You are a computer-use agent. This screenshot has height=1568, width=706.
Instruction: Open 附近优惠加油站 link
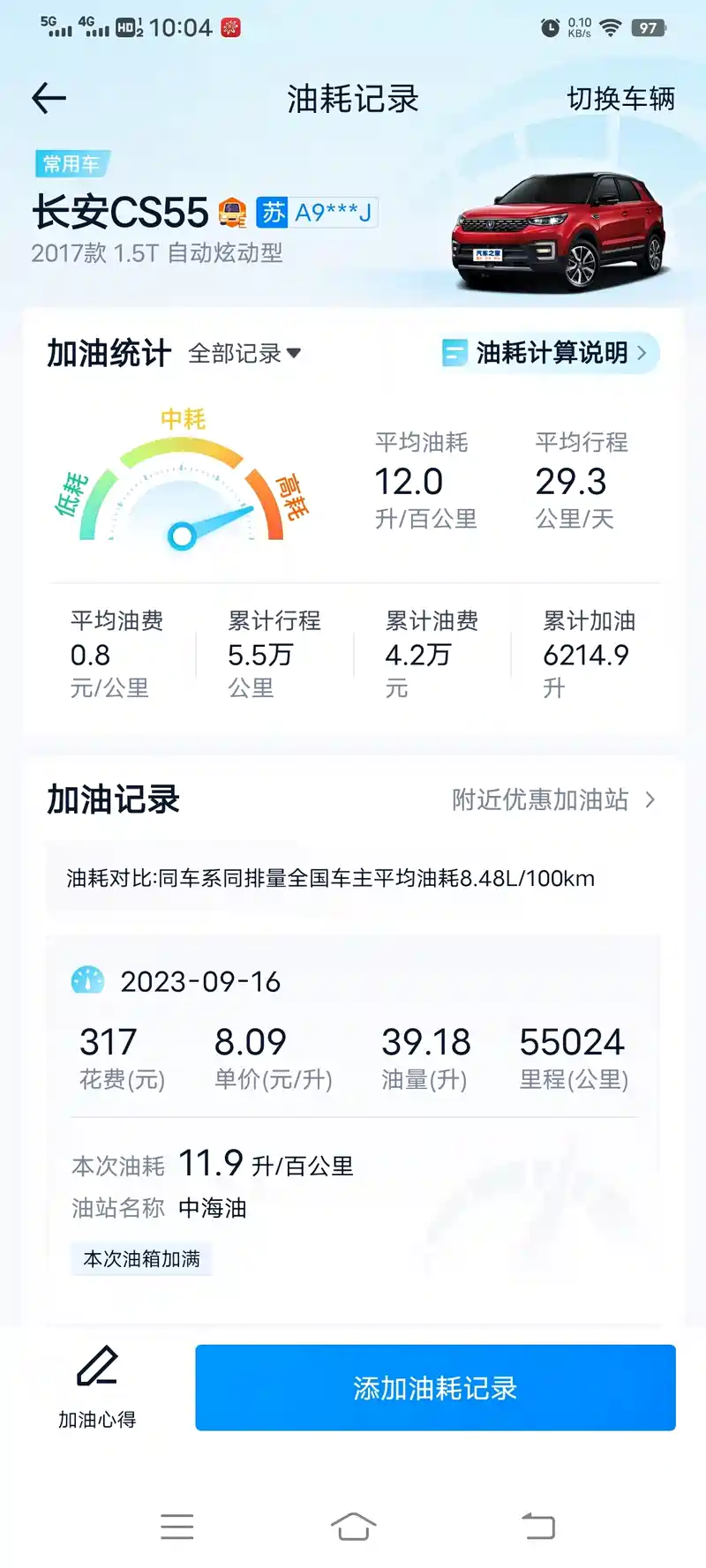tap(553, 799)
